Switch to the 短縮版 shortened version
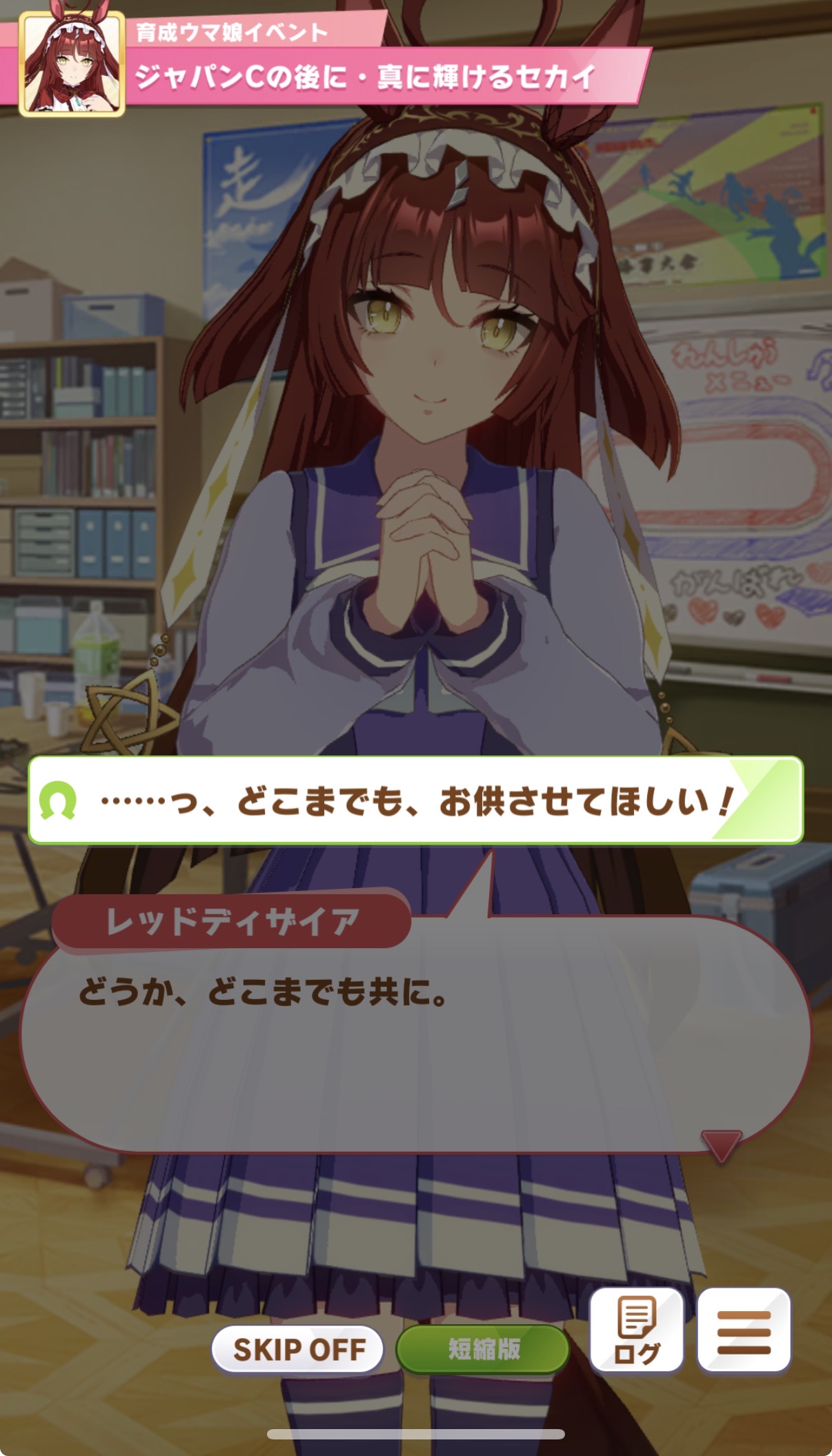The width and height of the screenshot is (832, 1456). tap(483, 1350)
